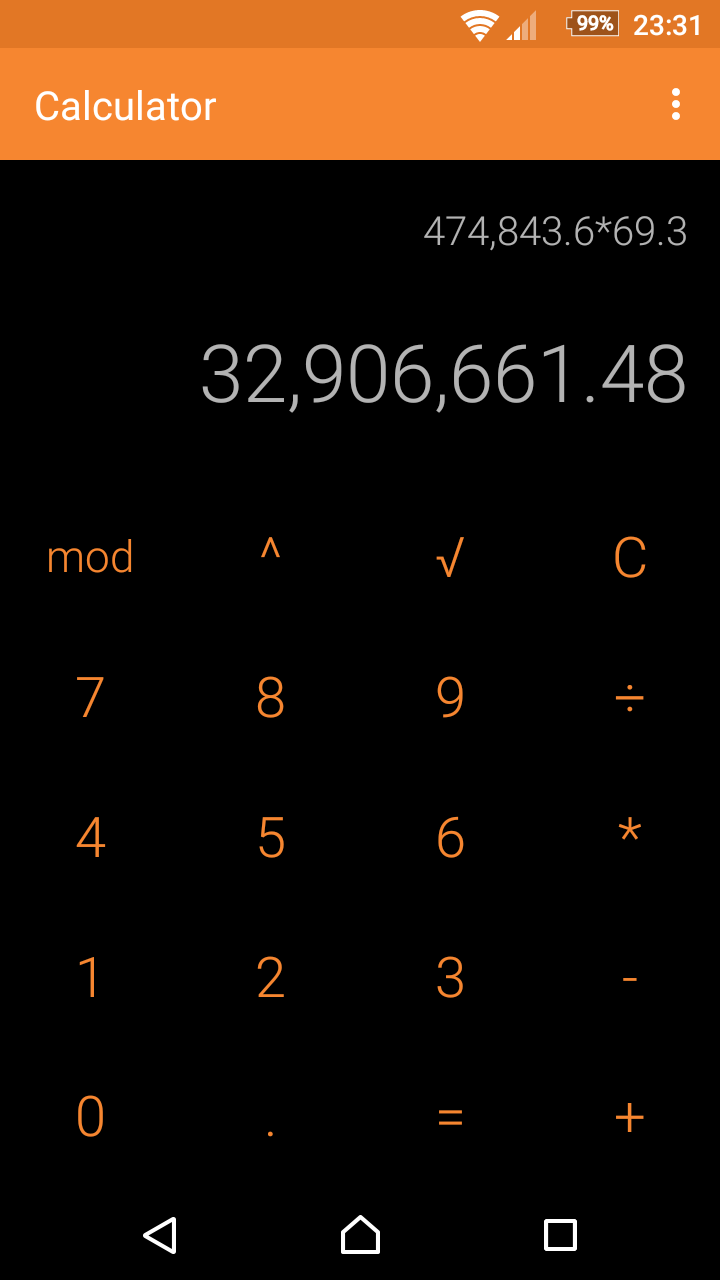Enter the digit 2
The height and width of the screenshot is (1280, 720).
270,977
